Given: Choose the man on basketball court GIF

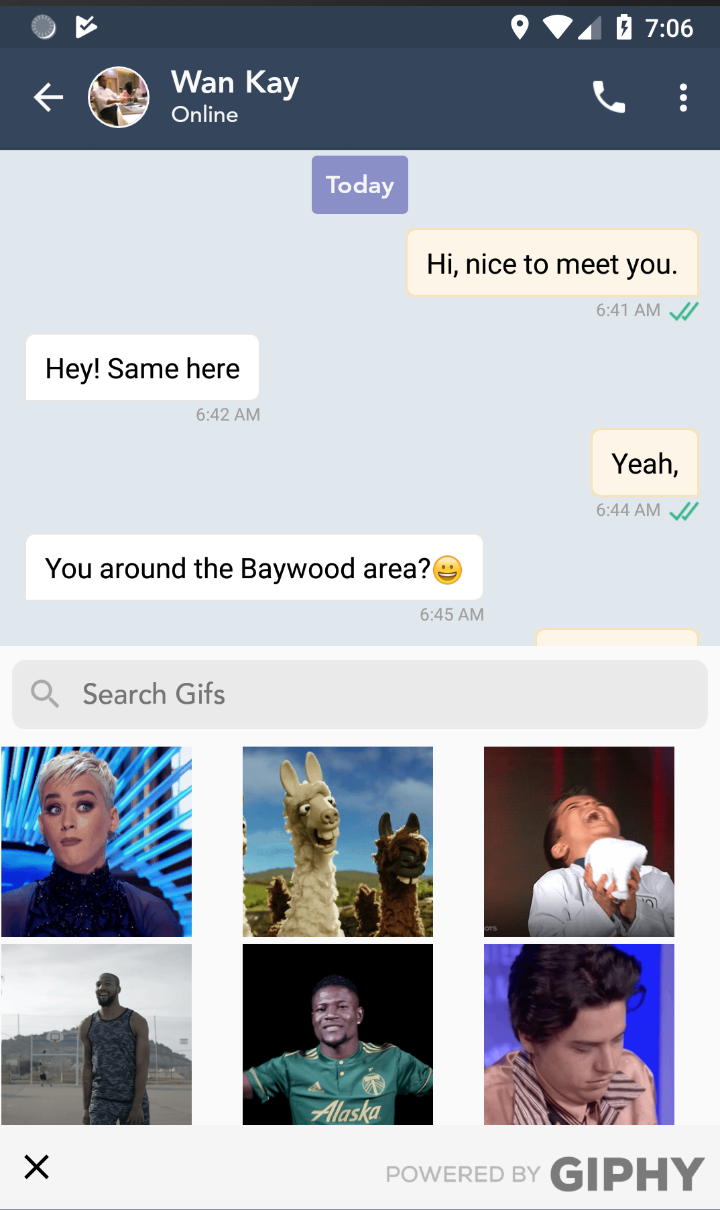Looking at the screenshot, I should (x=97, y=1034).
